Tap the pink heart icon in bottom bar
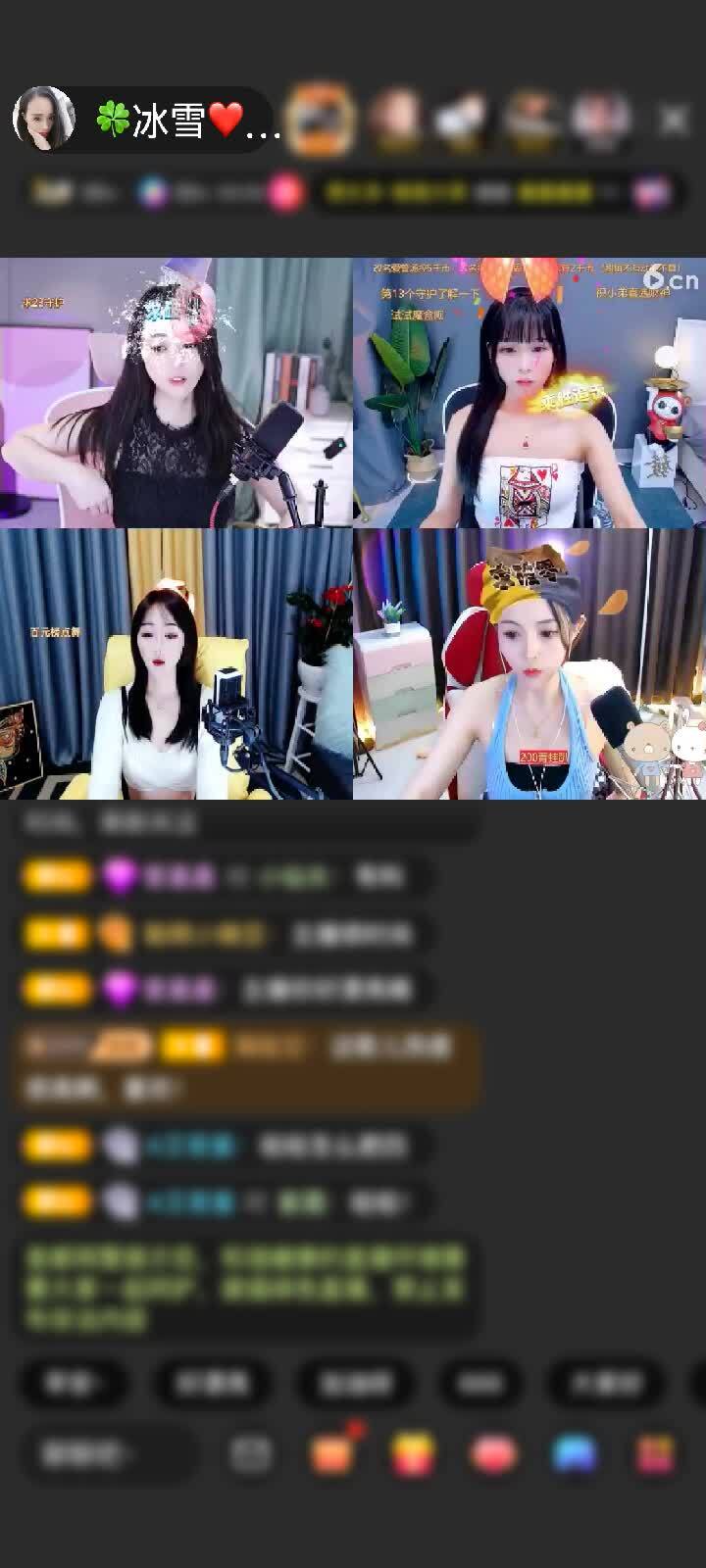Image resolution: width=706 pixels, height=1568 pixels. pyautogui.click(x=493, y=1454)
